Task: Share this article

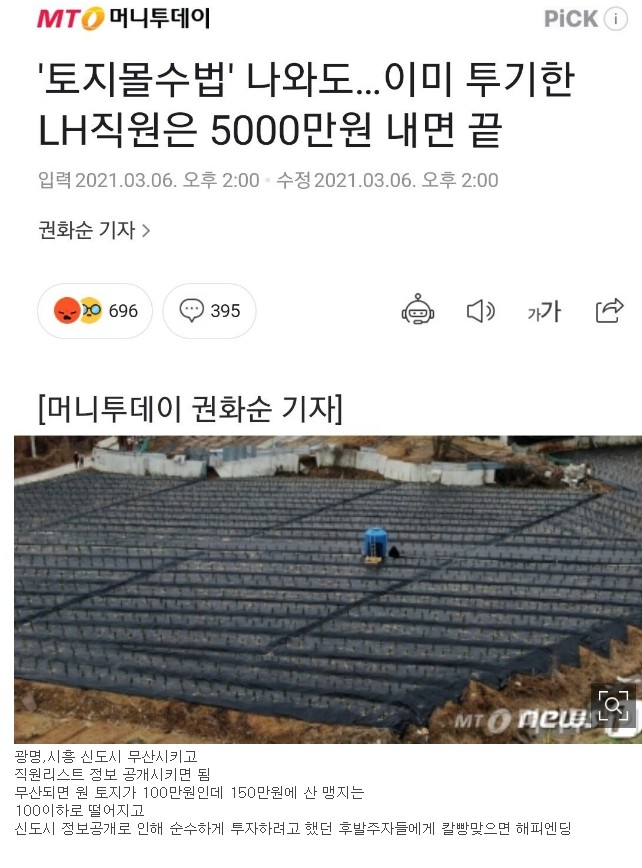Action: pyautogui.click(x=609, y=311)
